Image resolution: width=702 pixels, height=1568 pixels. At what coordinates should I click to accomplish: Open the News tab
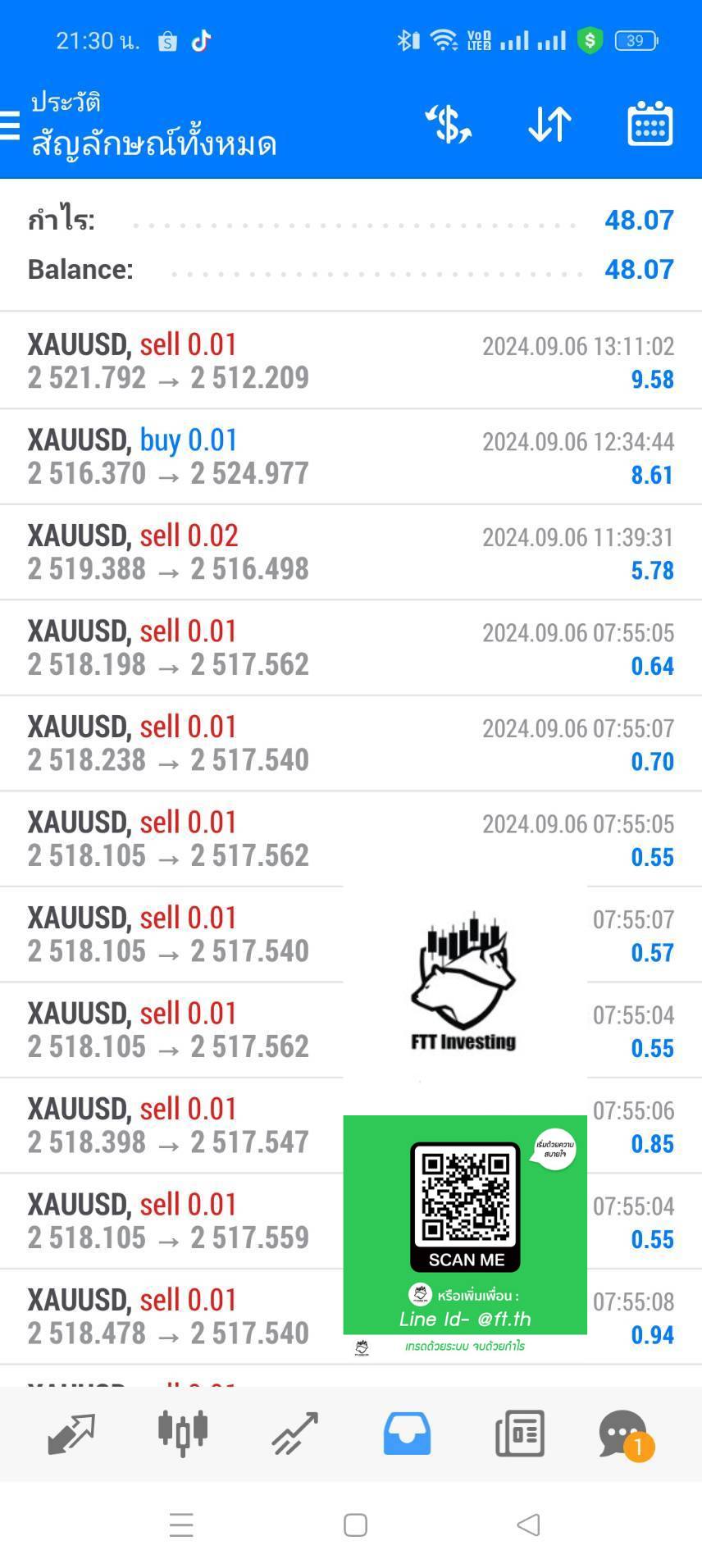click(519, 1434)
